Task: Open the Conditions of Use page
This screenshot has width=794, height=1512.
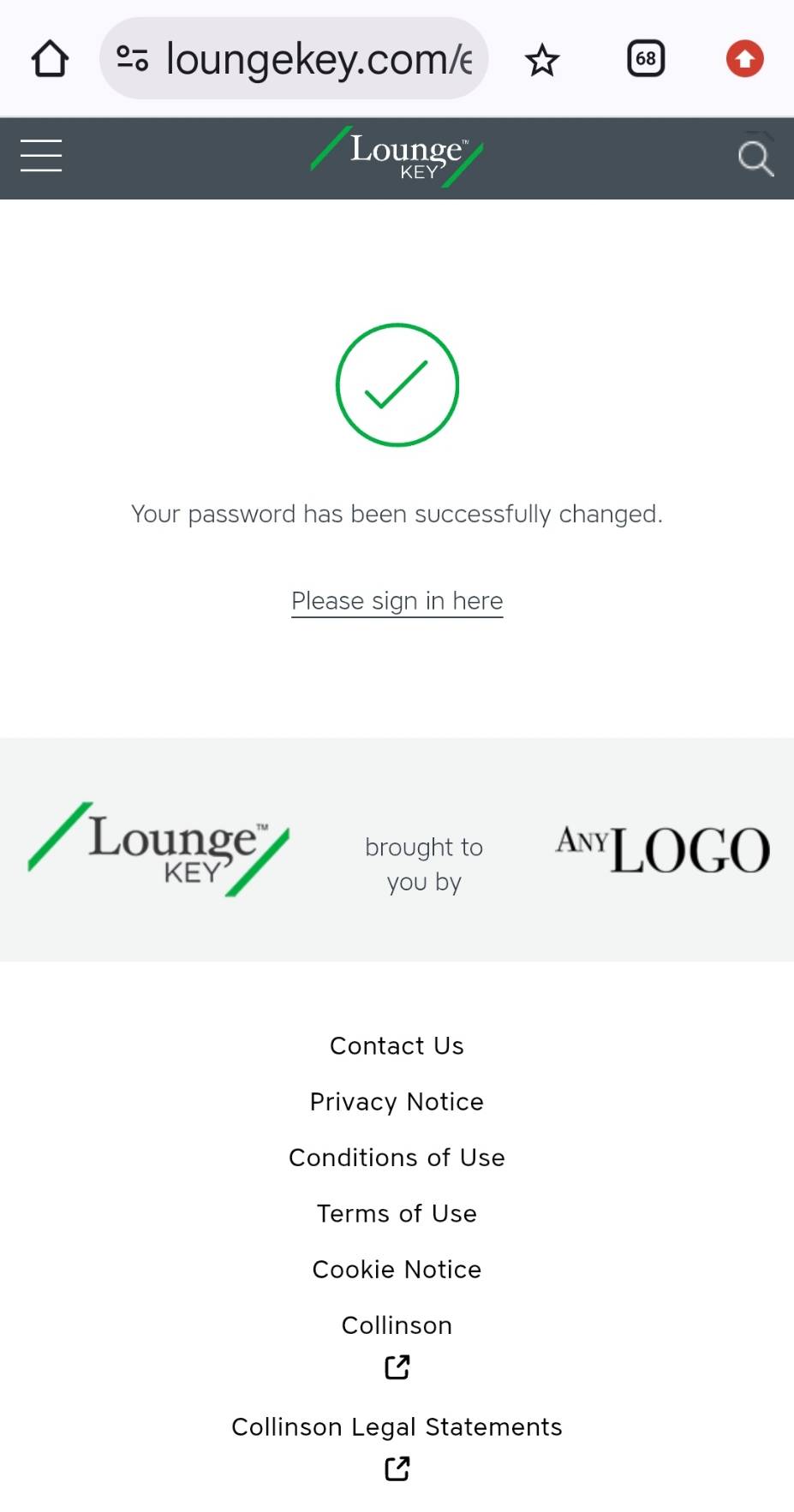Action: point(397,1158)
